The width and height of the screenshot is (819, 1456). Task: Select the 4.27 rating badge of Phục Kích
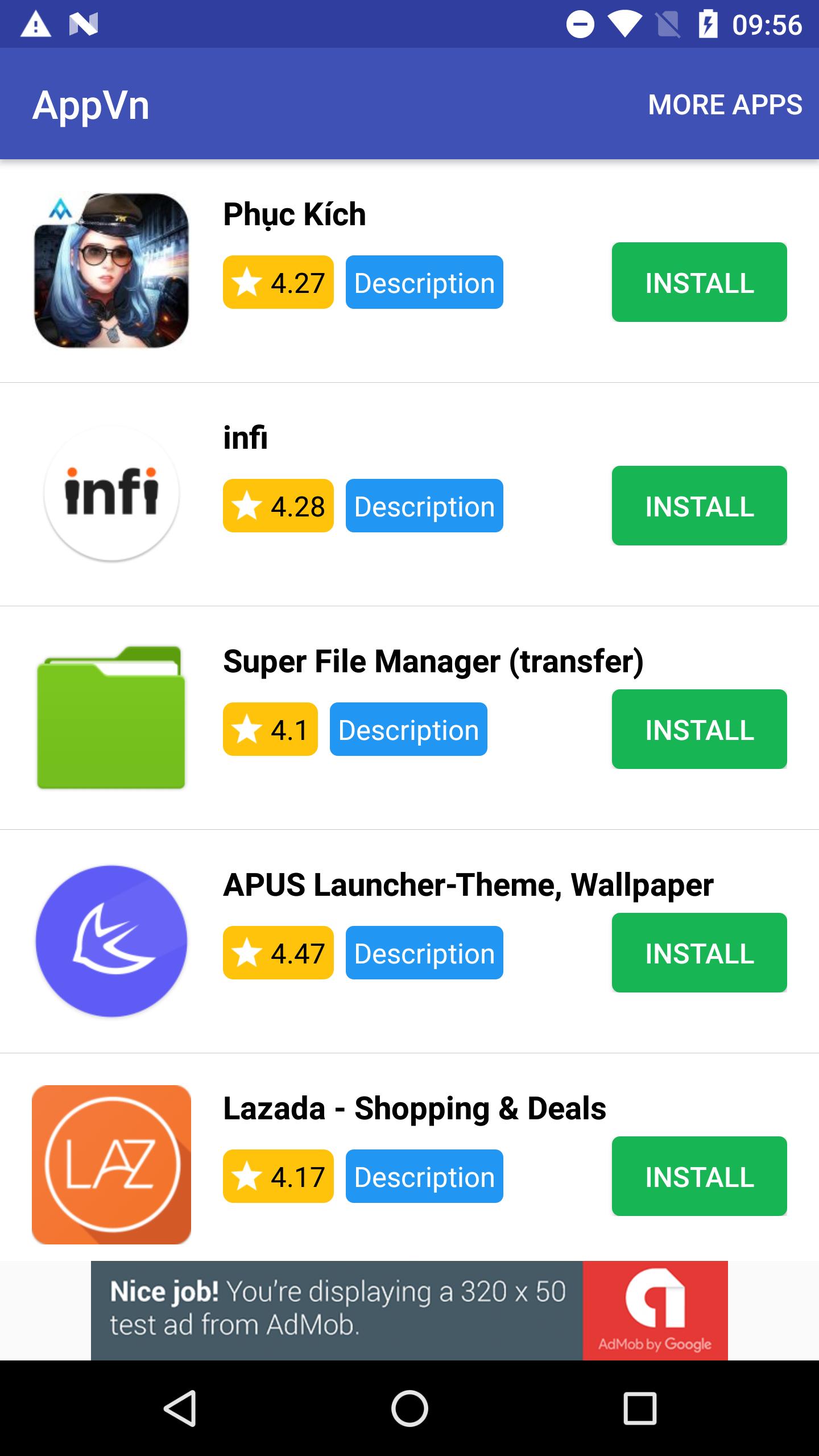(278, 282)
